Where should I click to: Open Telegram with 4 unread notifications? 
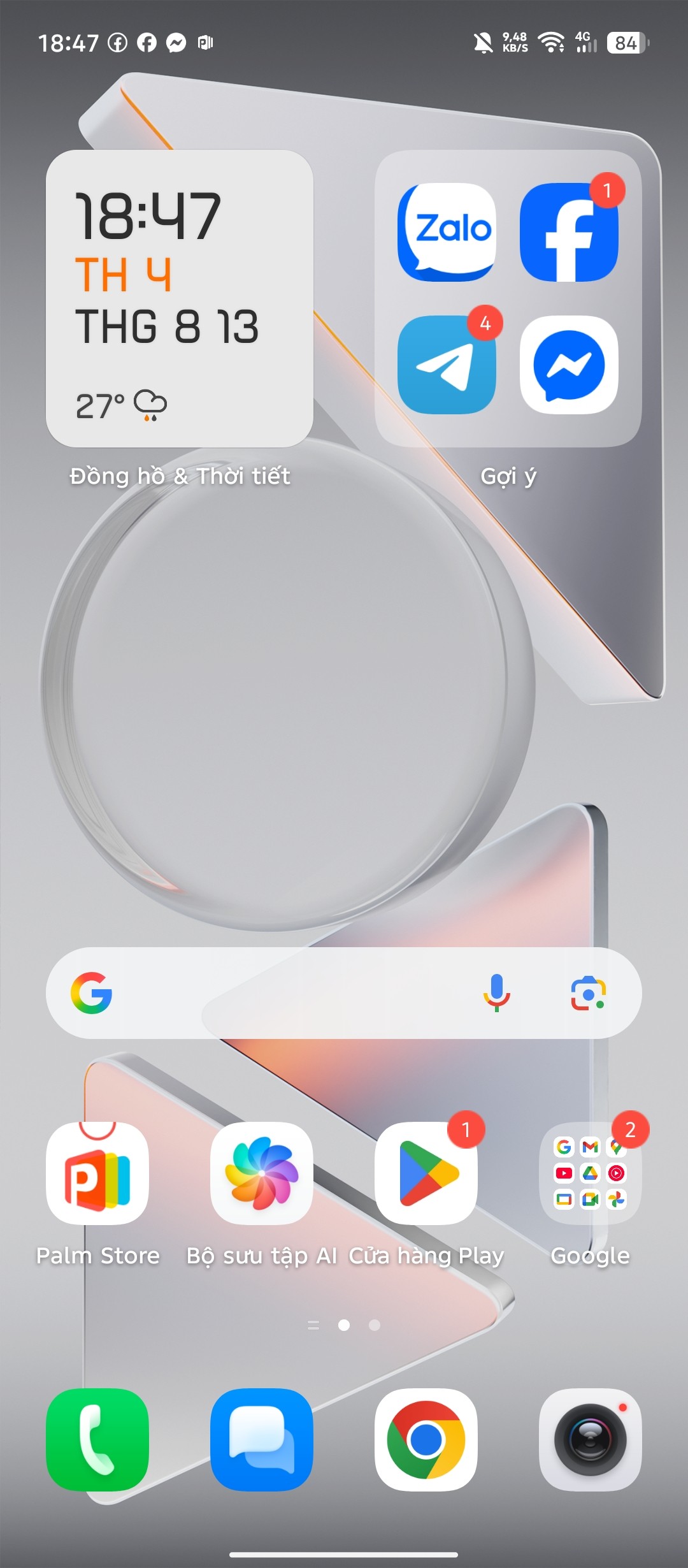pos(447,365)
